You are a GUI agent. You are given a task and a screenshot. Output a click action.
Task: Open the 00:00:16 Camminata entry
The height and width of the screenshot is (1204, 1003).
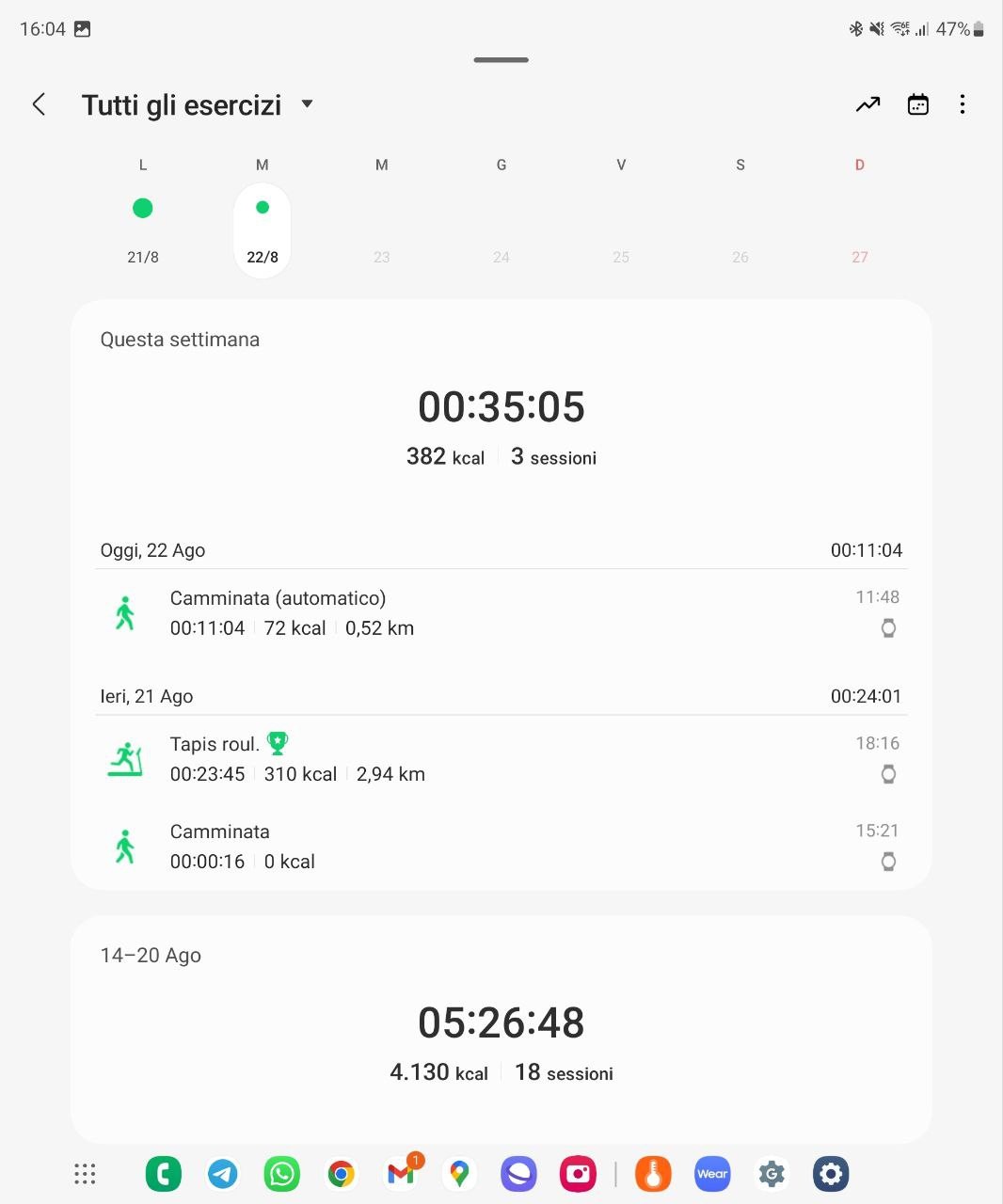pos(501,847)
